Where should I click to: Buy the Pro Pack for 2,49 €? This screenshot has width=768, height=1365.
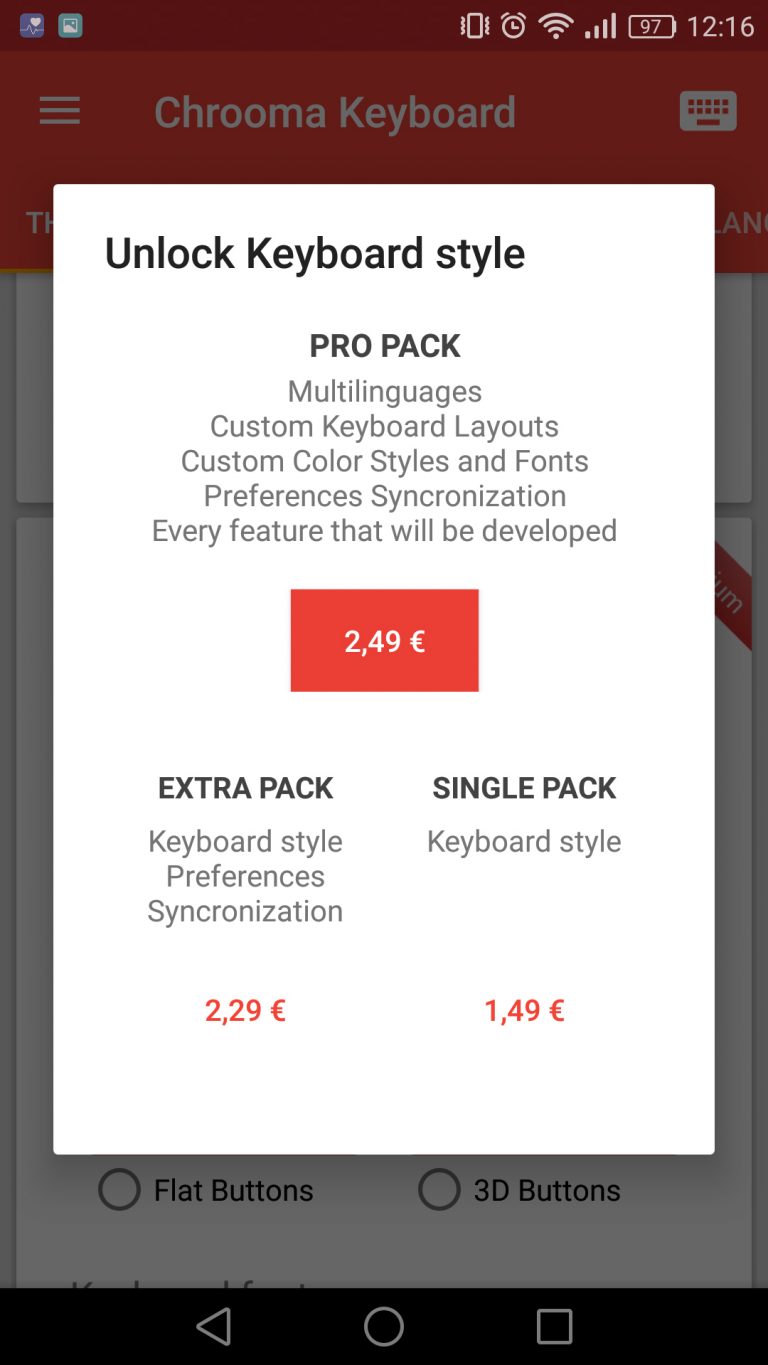tap(384, 640)
